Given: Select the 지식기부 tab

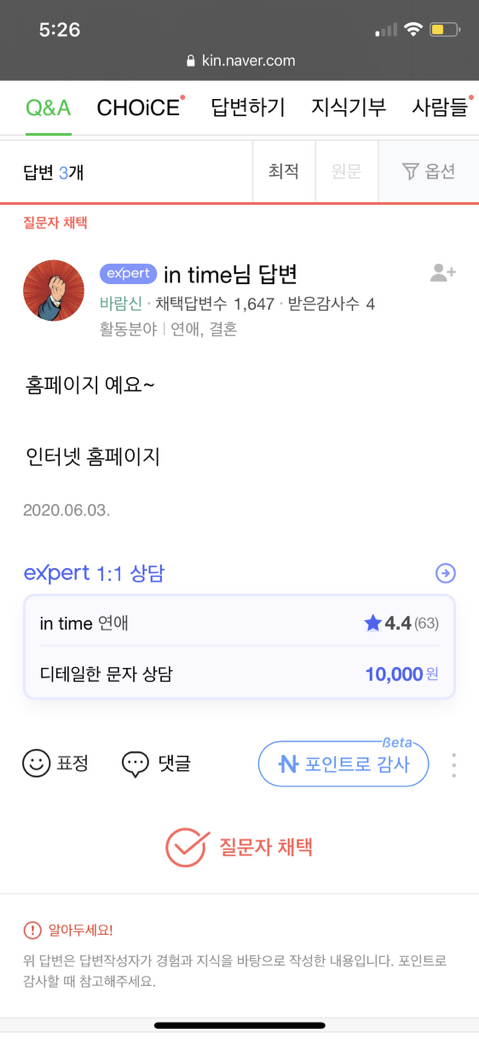Looking at the screenshot, I should point(348,108).
